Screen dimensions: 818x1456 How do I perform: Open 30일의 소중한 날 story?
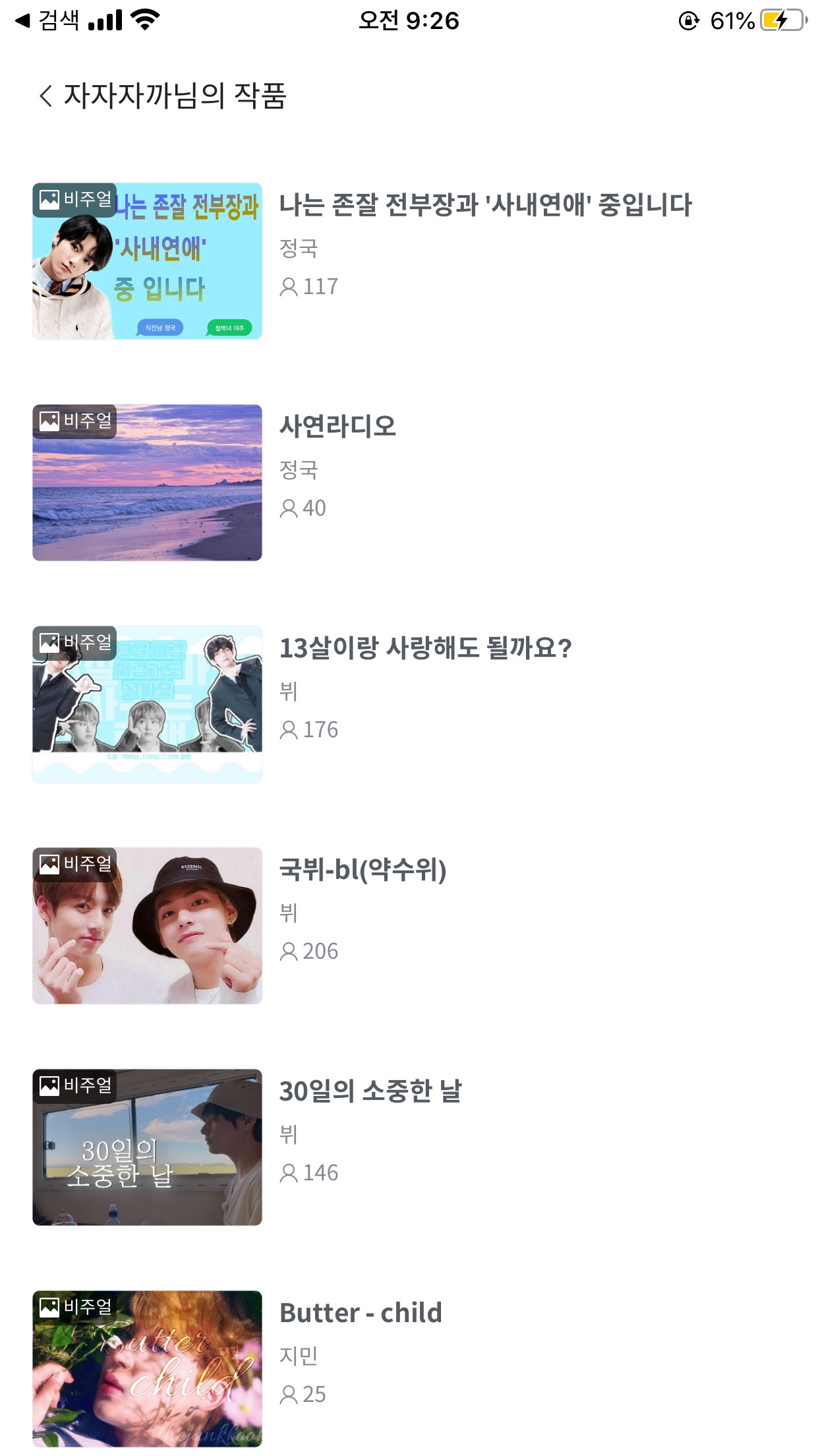click(370, 1091)
